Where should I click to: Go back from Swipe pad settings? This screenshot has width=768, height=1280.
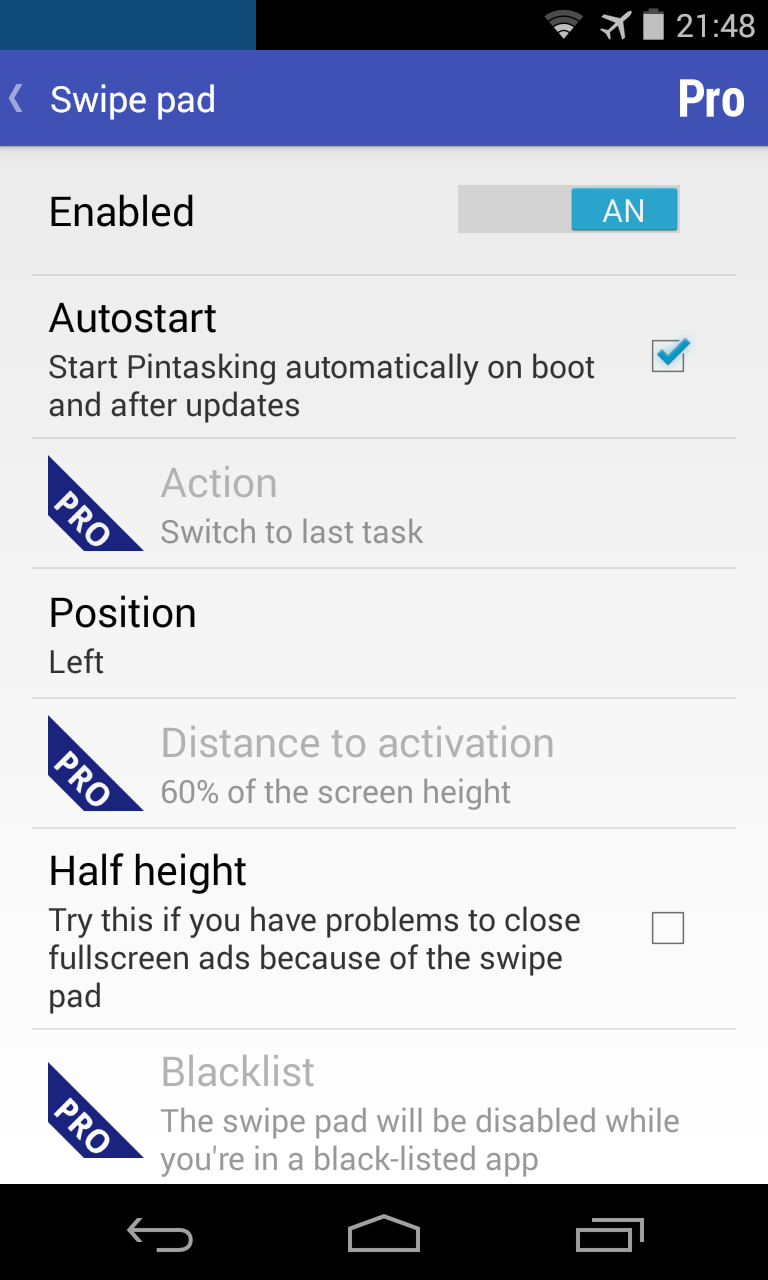18,99
